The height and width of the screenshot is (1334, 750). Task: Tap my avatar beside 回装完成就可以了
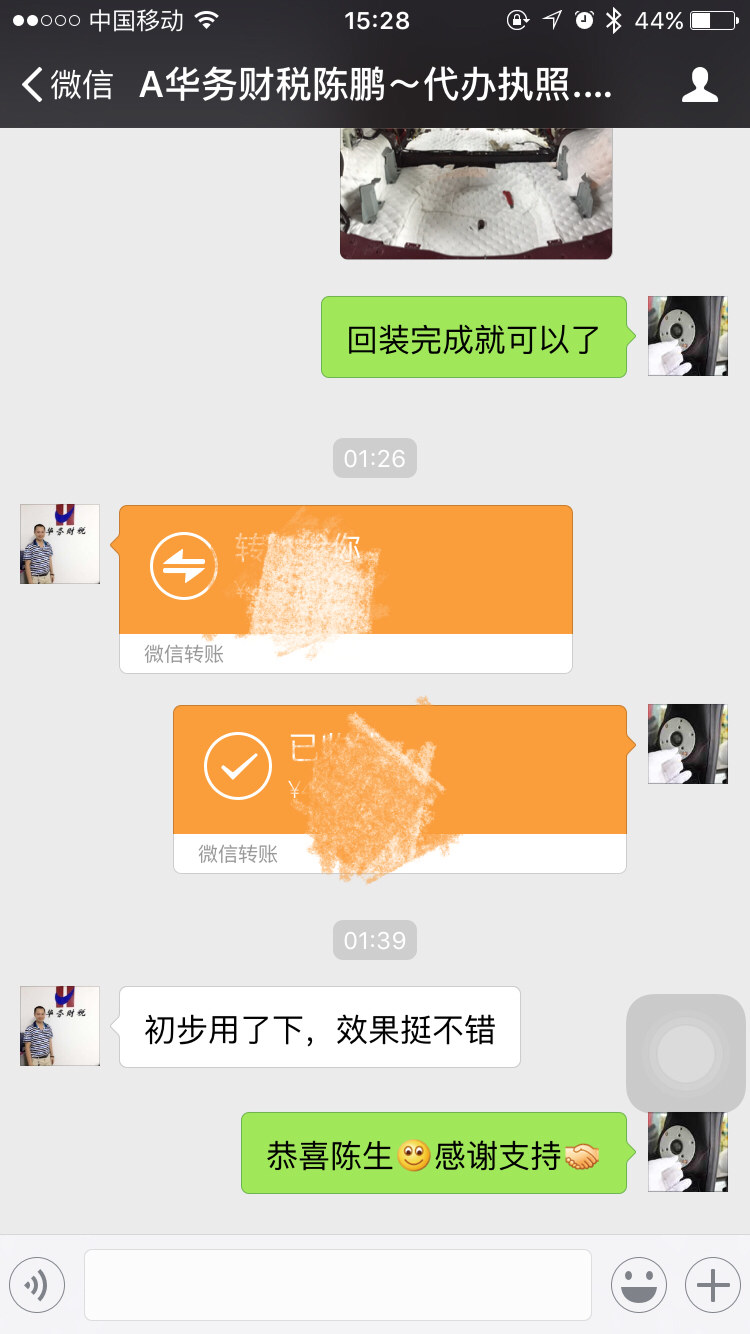tap(688, 336)
